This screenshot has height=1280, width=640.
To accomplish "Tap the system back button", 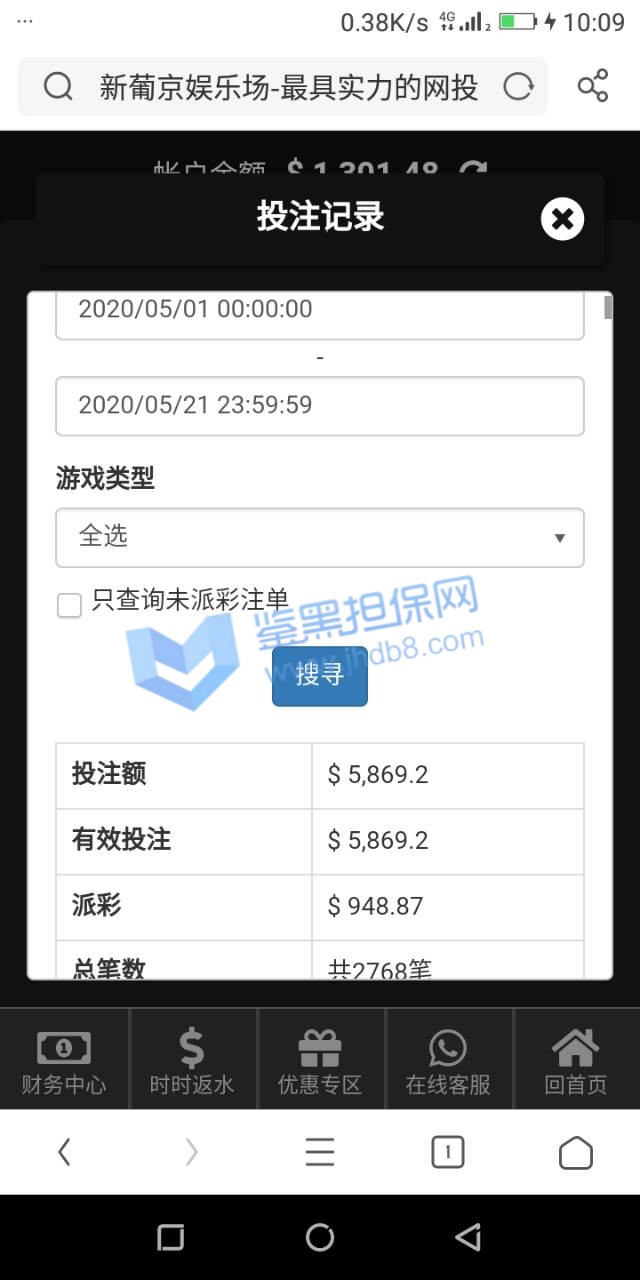I will [468, 1238].
